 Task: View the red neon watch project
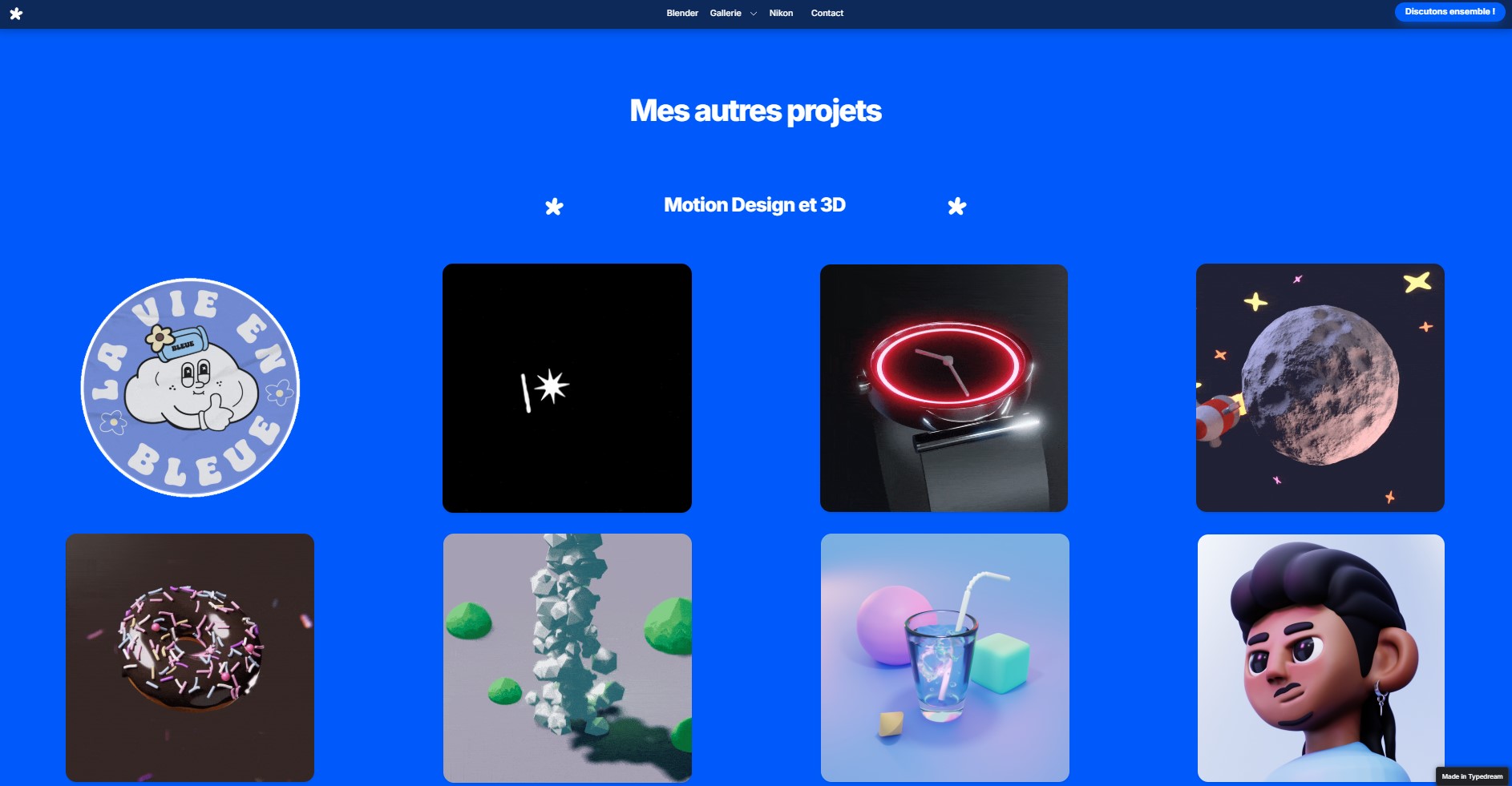pos(944,388)
